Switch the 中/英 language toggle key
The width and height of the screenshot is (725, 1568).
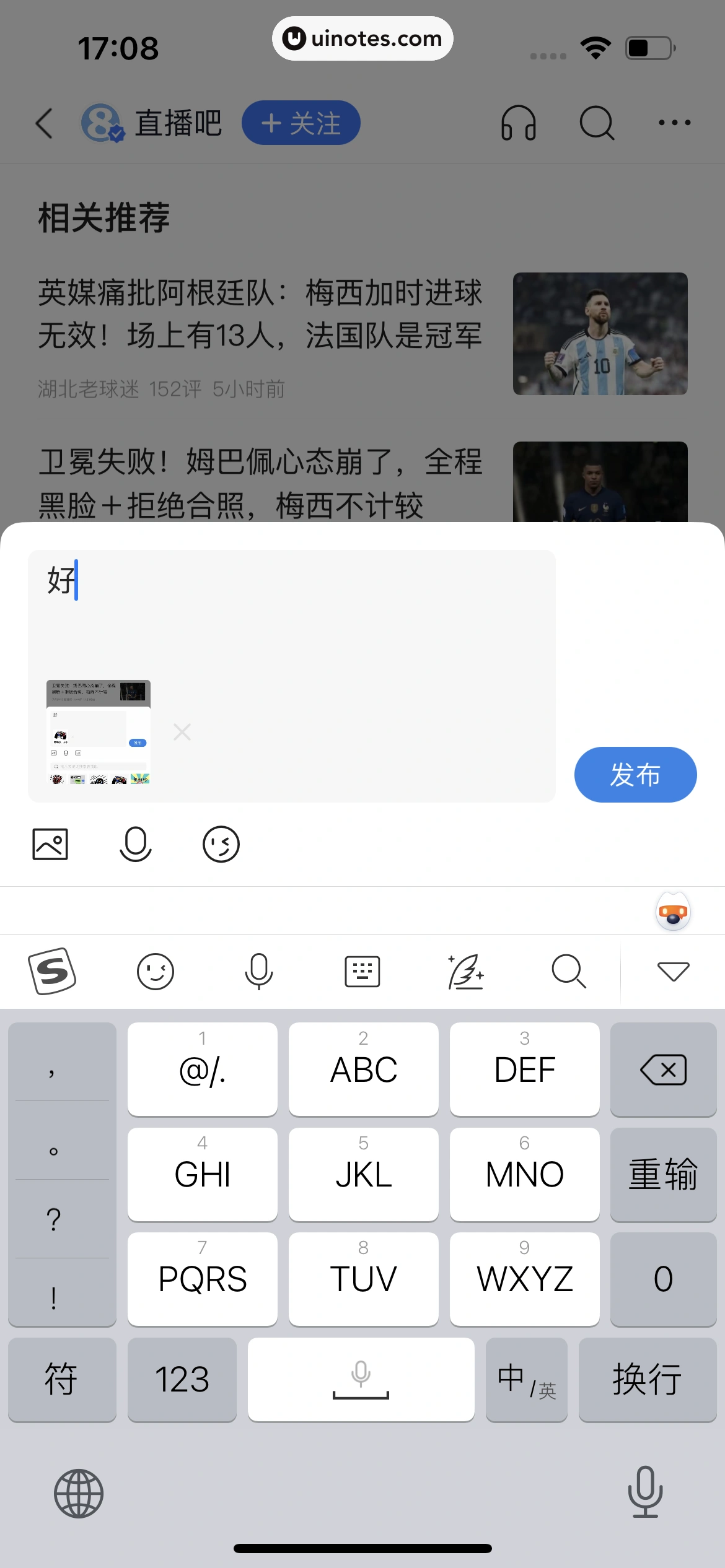[x=526, y=1380]
